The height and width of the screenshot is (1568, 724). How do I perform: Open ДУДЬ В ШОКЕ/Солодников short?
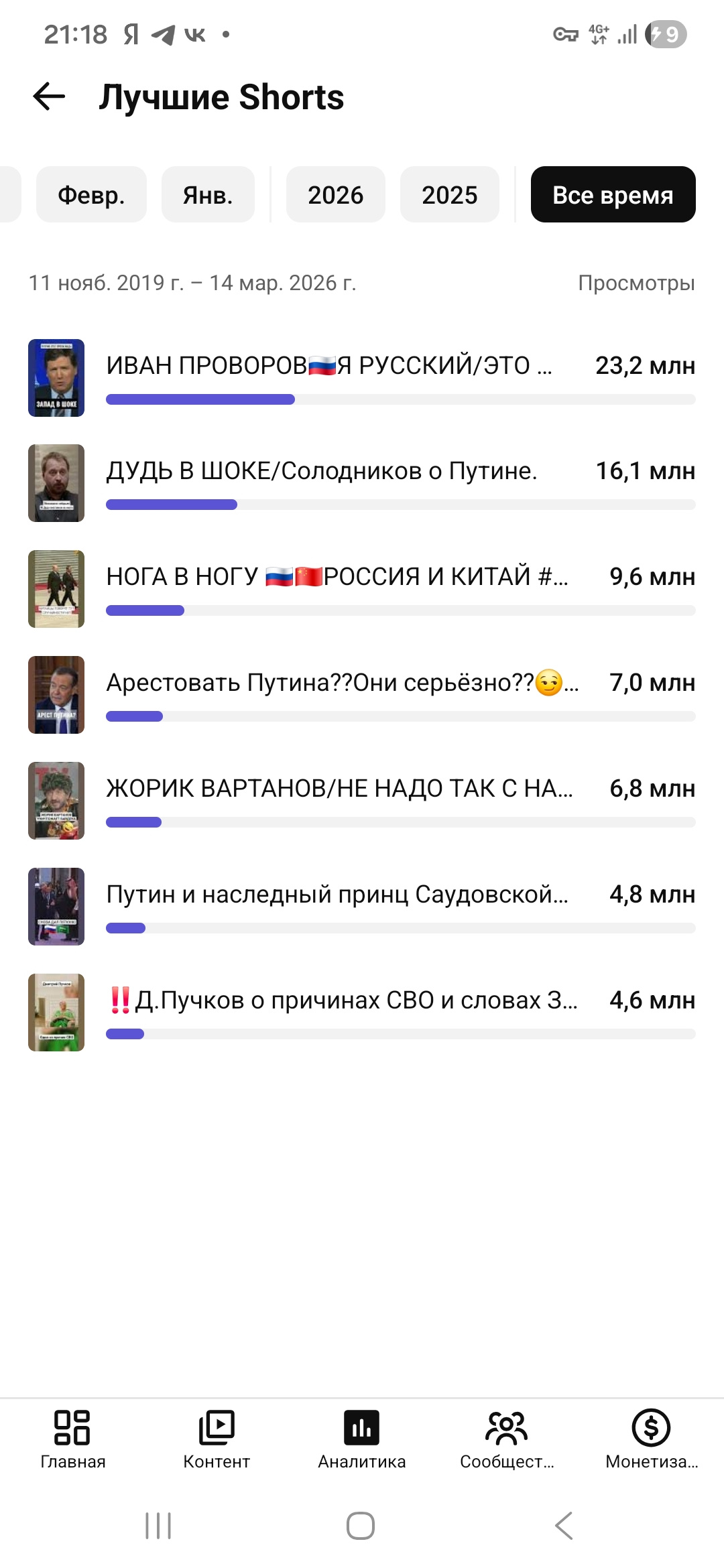pos(362,483)
